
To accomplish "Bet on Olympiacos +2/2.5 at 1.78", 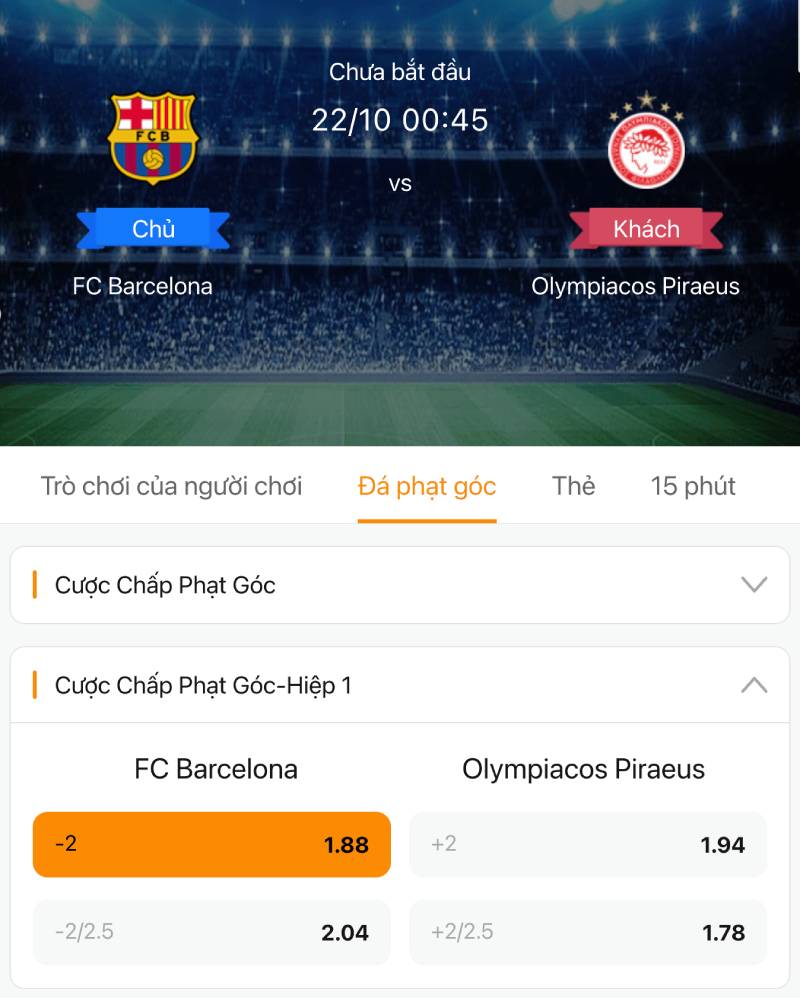I will coord(588,932).
